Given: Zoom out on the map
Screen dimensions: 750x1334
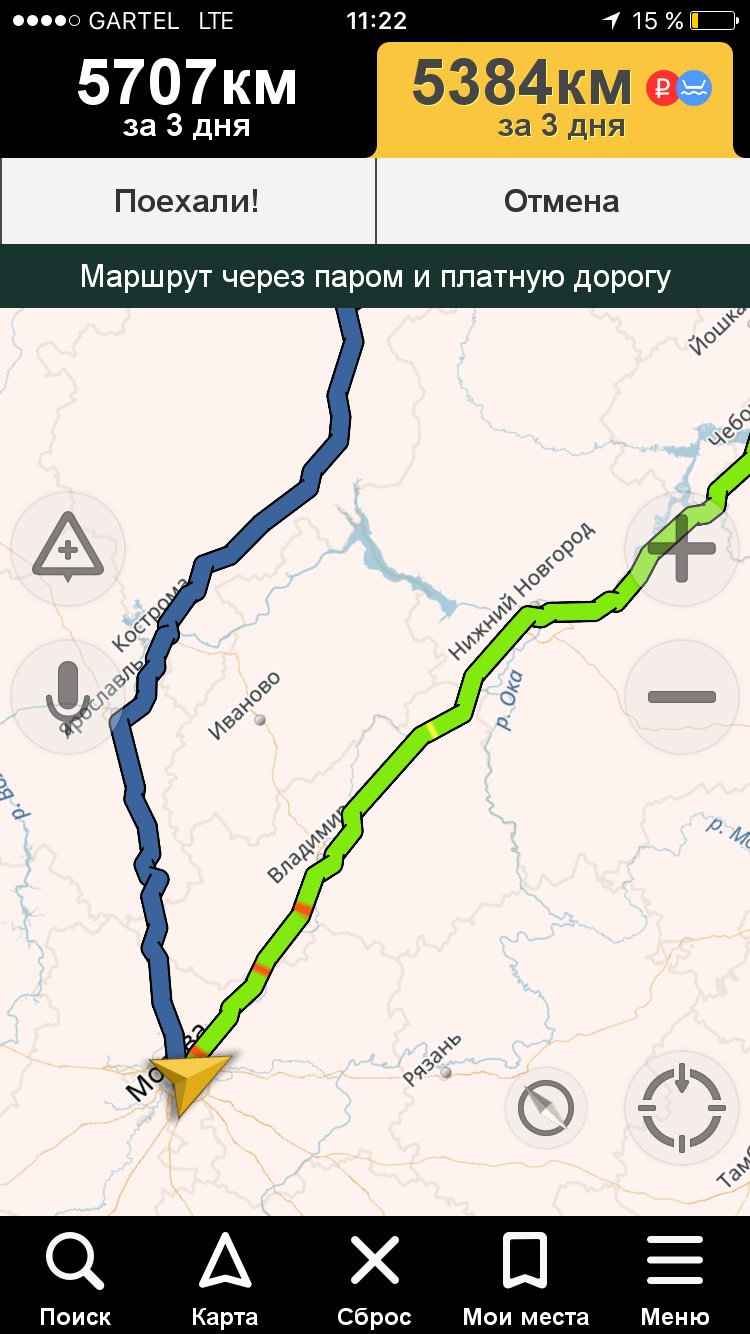Looking at the screenshot, I should (x=682, y=696).
